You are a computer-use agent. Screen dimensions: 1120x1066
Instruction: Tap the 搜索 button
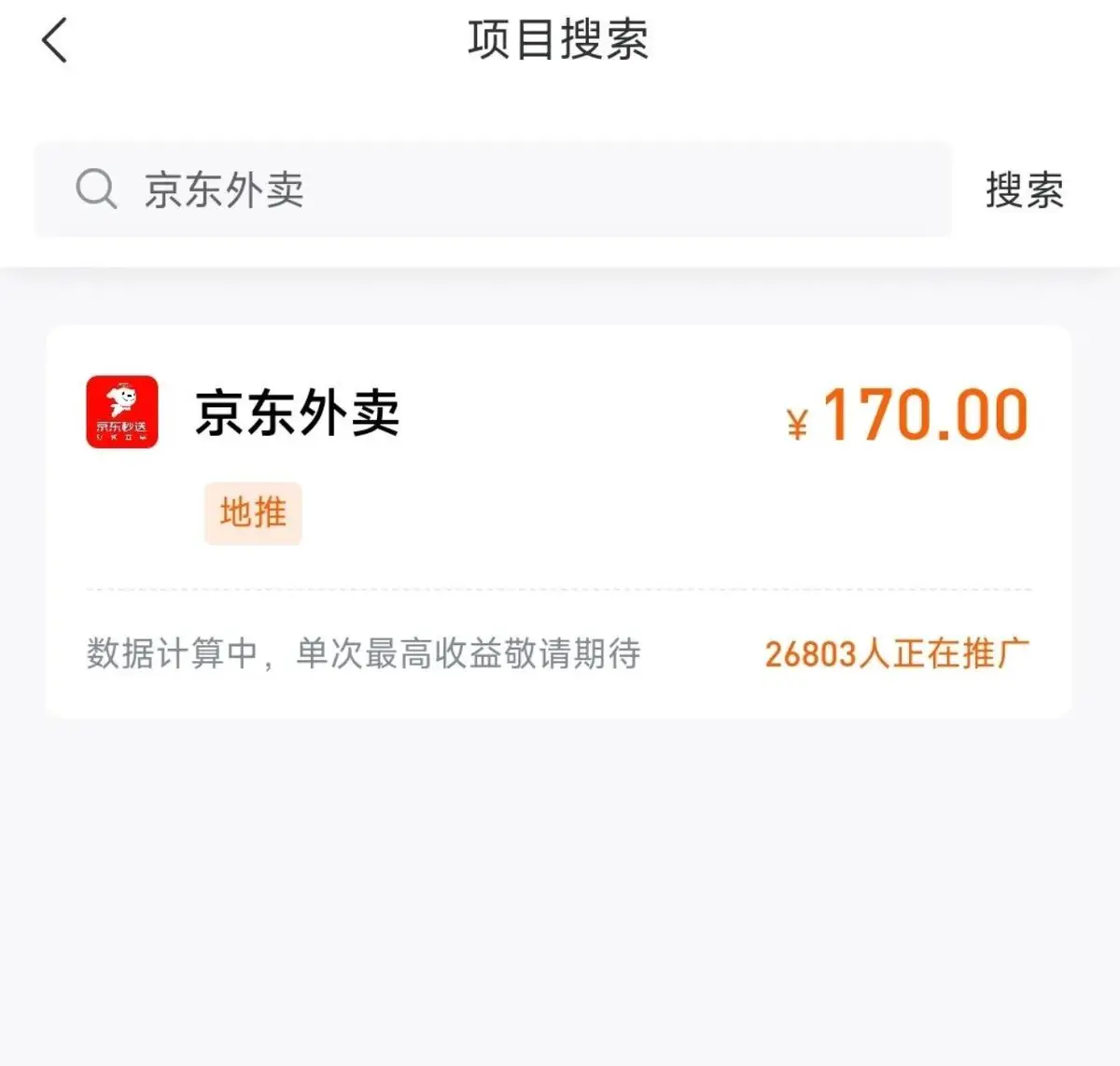click(1024, 190)
